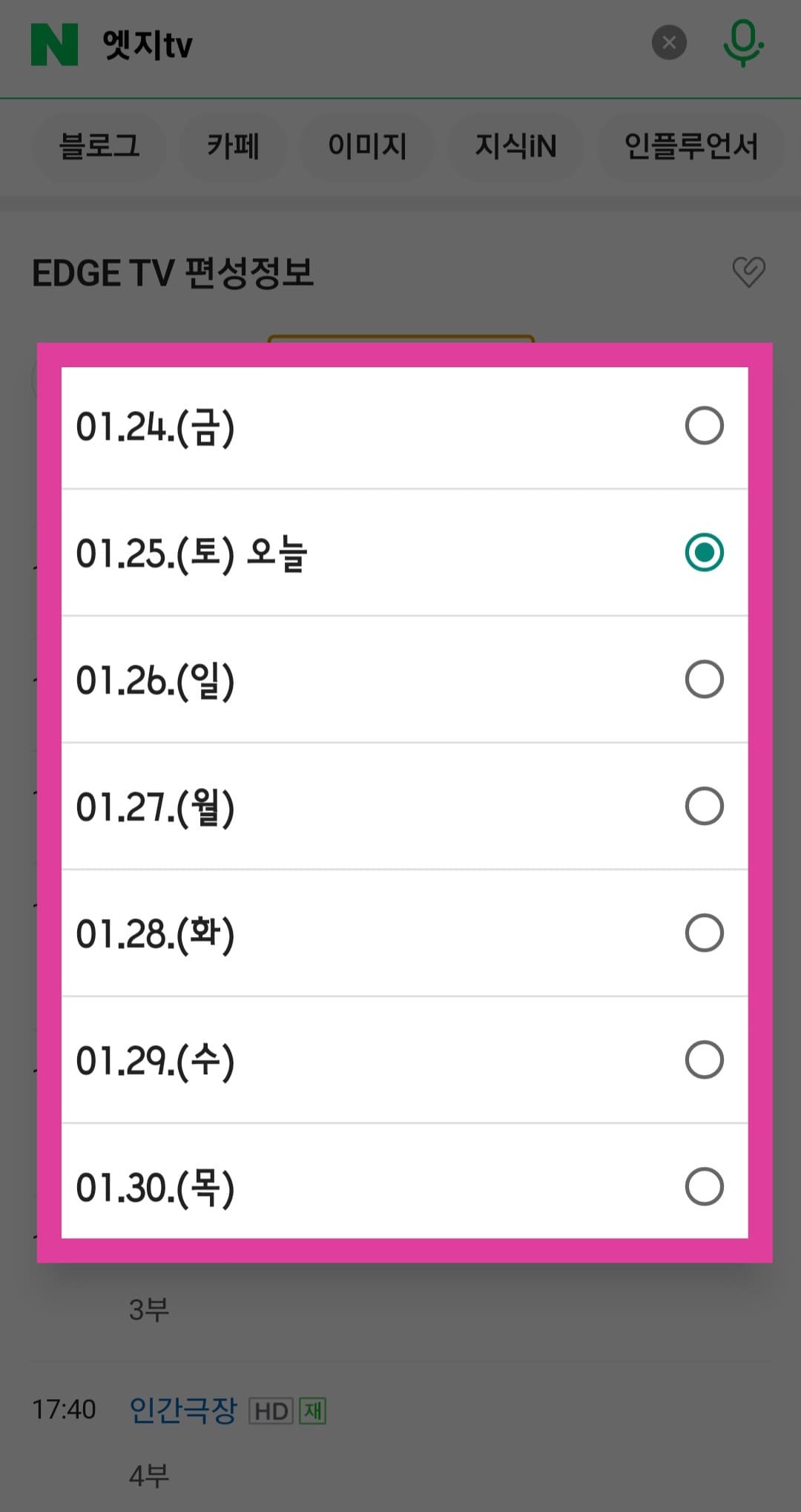The height and width of the screenshot is (1512, 801).
Task: Select the 01.28.(화) date option
Action: tap(702, 933)
